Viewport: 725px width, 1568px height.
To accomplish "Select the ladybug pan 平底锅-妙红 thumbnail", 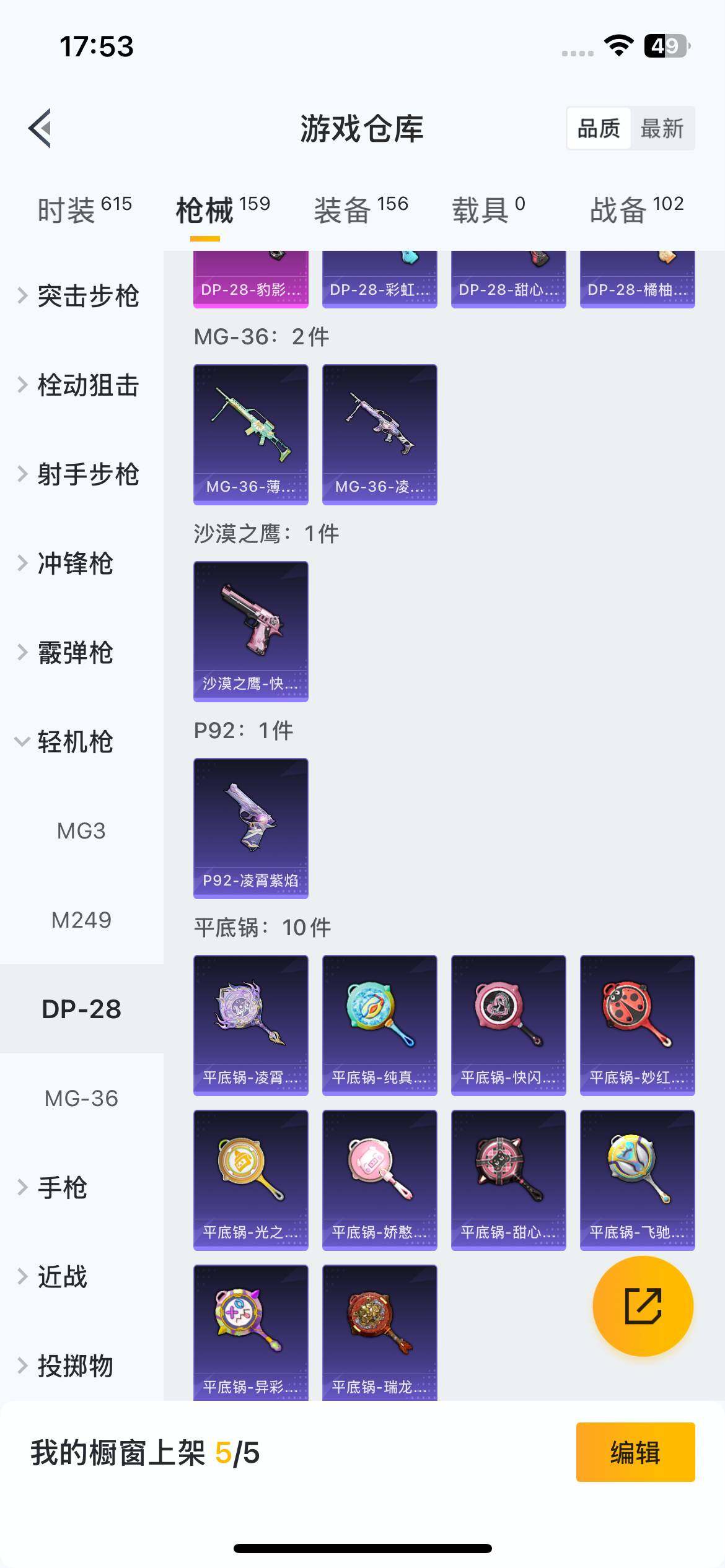I will (637, 1025).
